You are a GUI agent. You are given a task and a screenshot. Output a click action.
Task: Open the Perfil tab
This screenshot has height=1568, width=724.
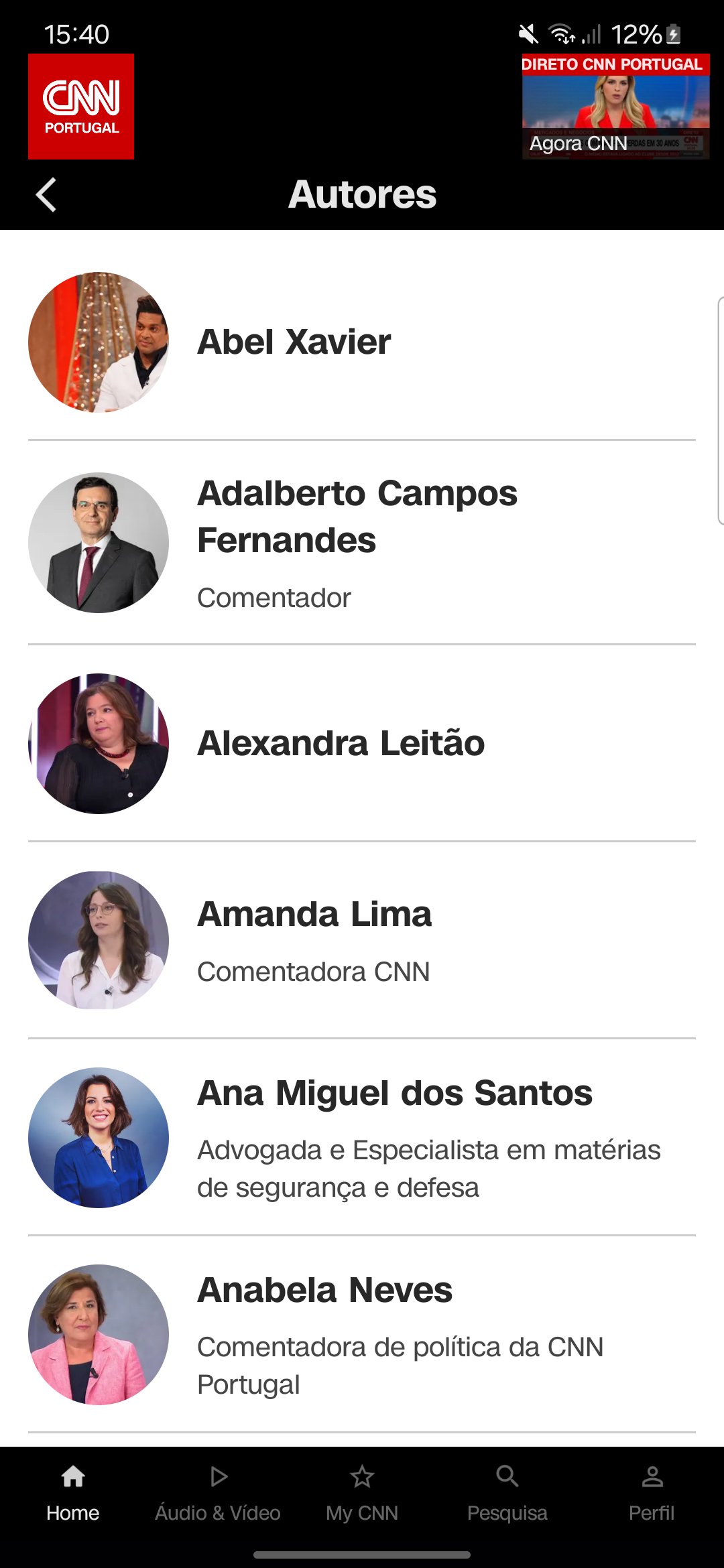tap(652, 1493)
